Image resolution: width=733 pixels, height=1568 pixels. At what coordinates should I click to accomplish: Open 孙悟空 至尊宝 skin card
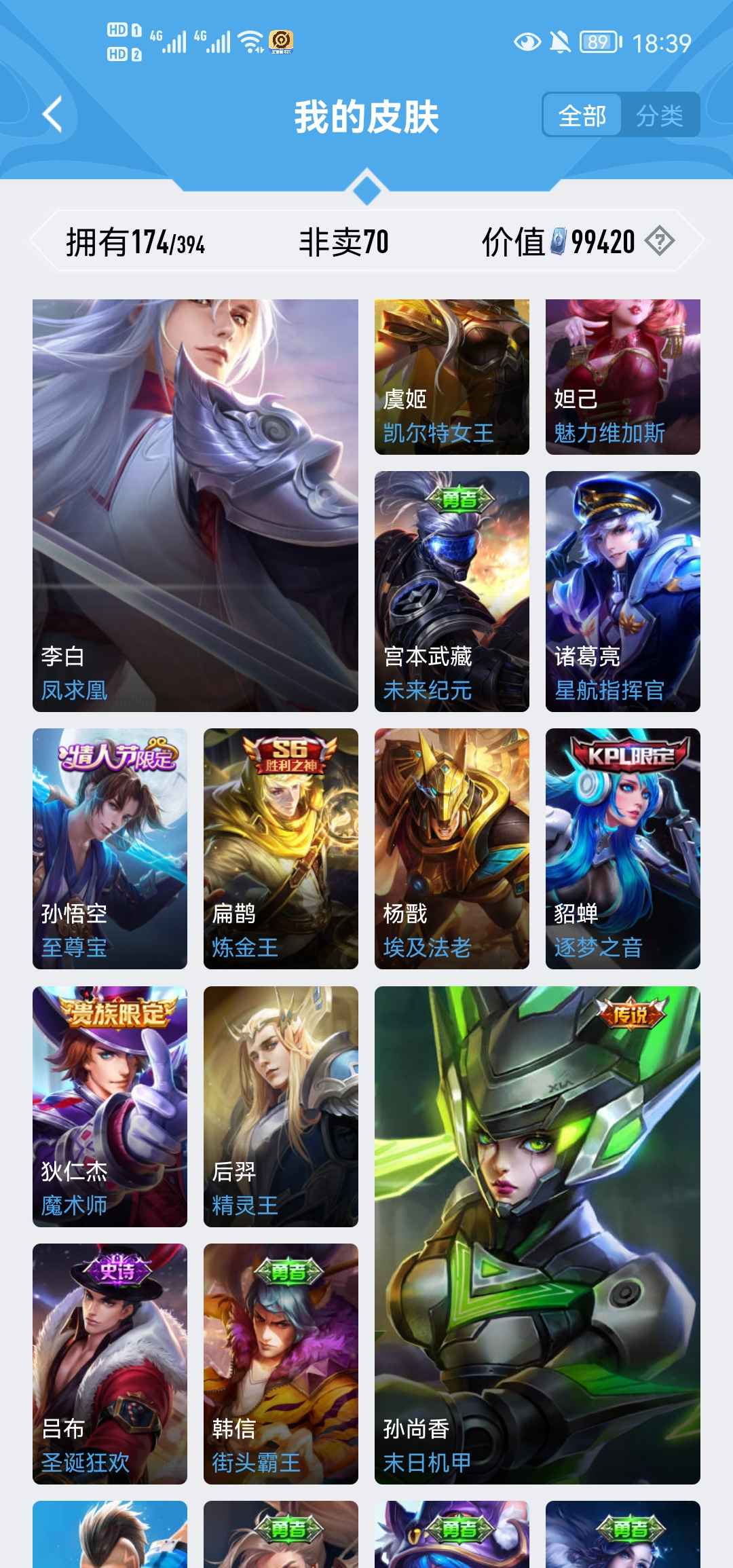pos(110,848)
